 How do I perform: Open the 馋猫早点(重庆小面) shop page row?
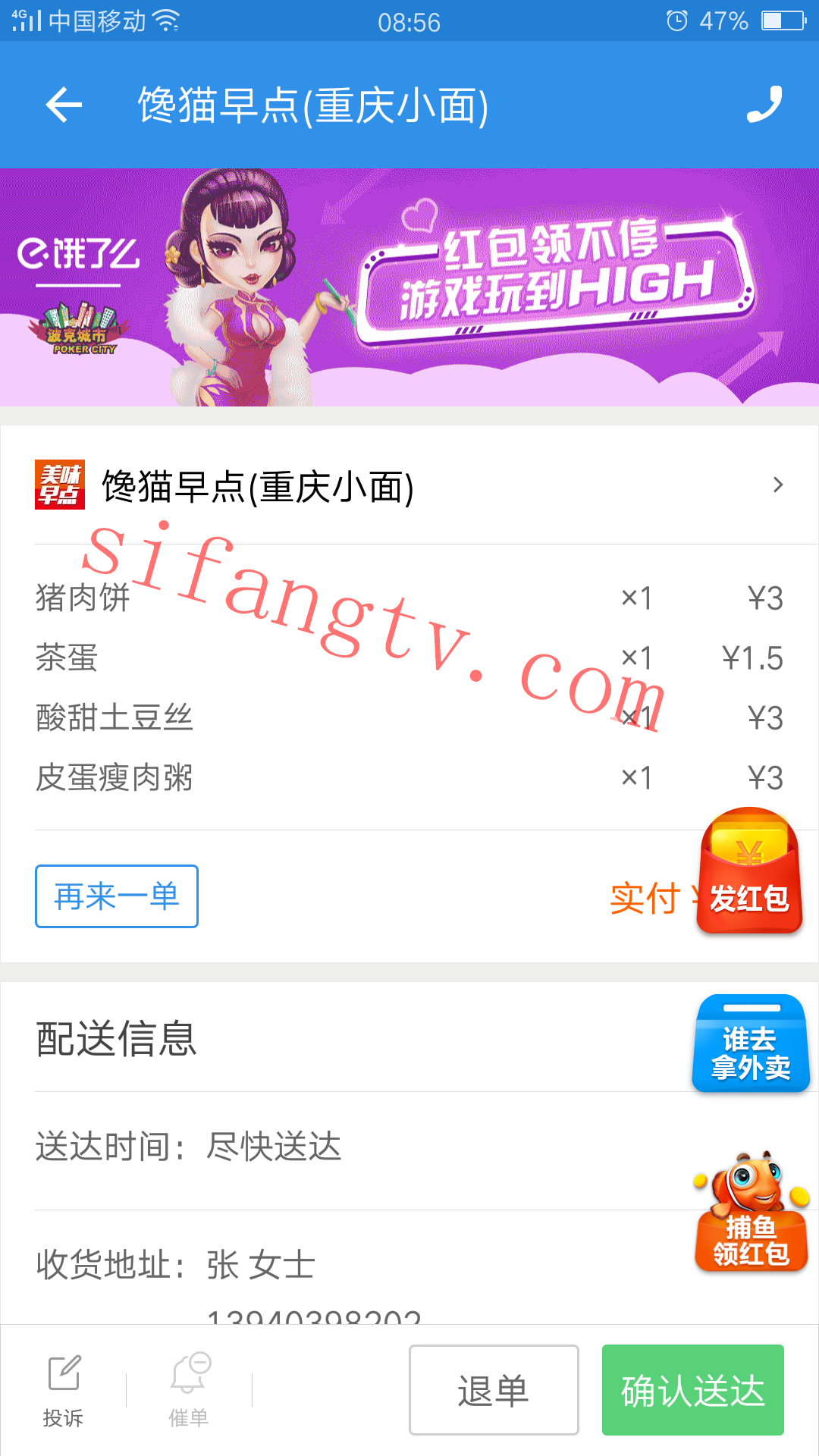click(x=409, y=485)
